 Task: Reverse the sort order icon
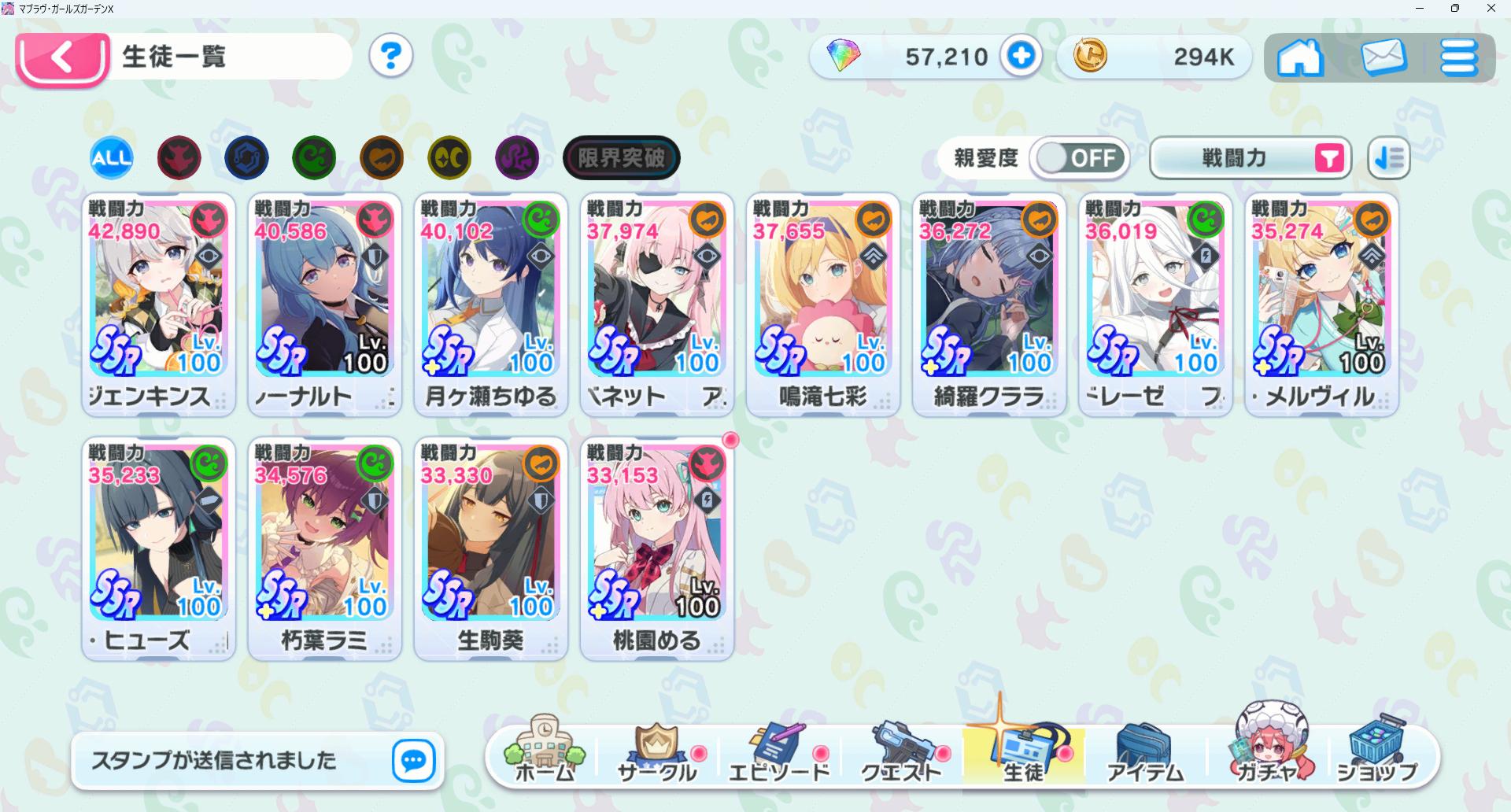click(1388, 158)
